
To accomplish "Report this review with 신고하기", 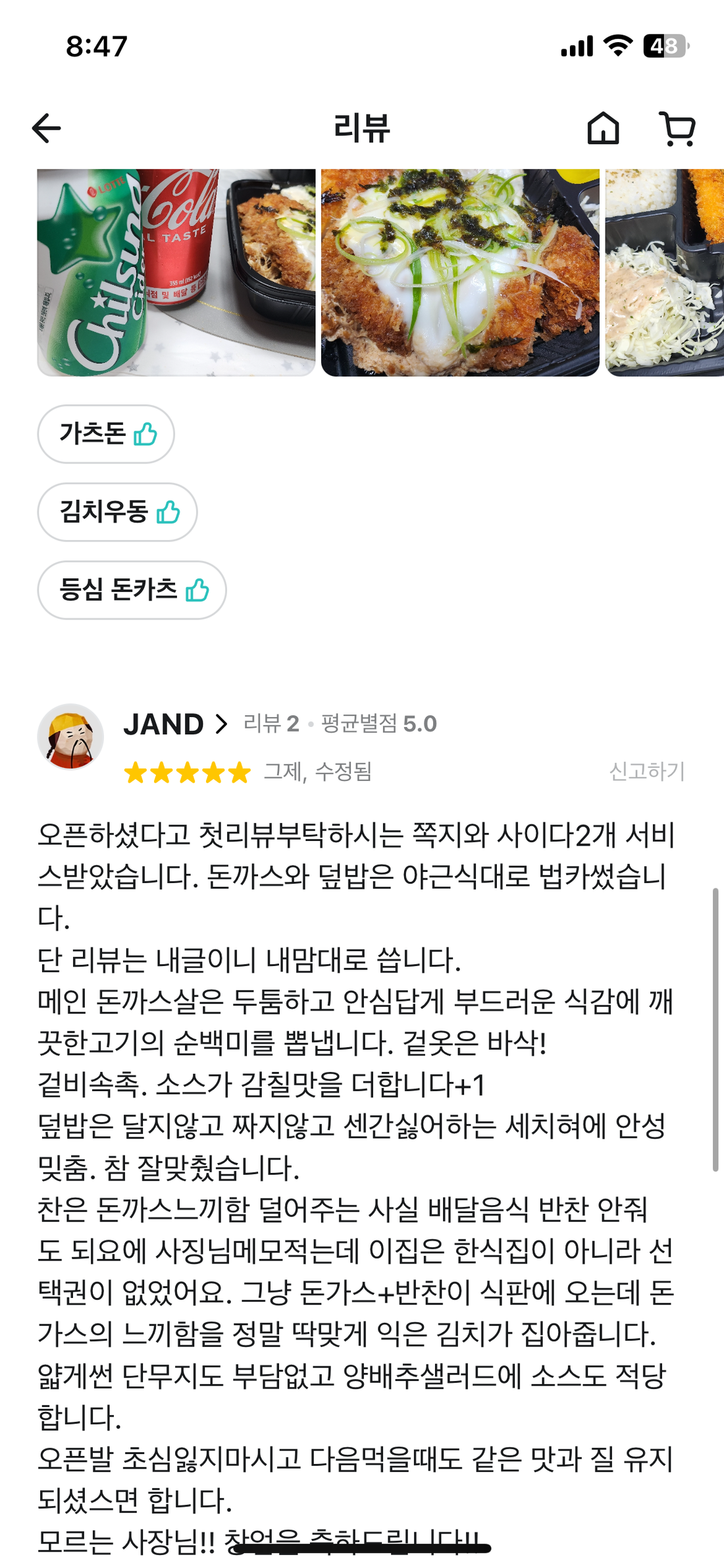I will (x=646, y=771).
